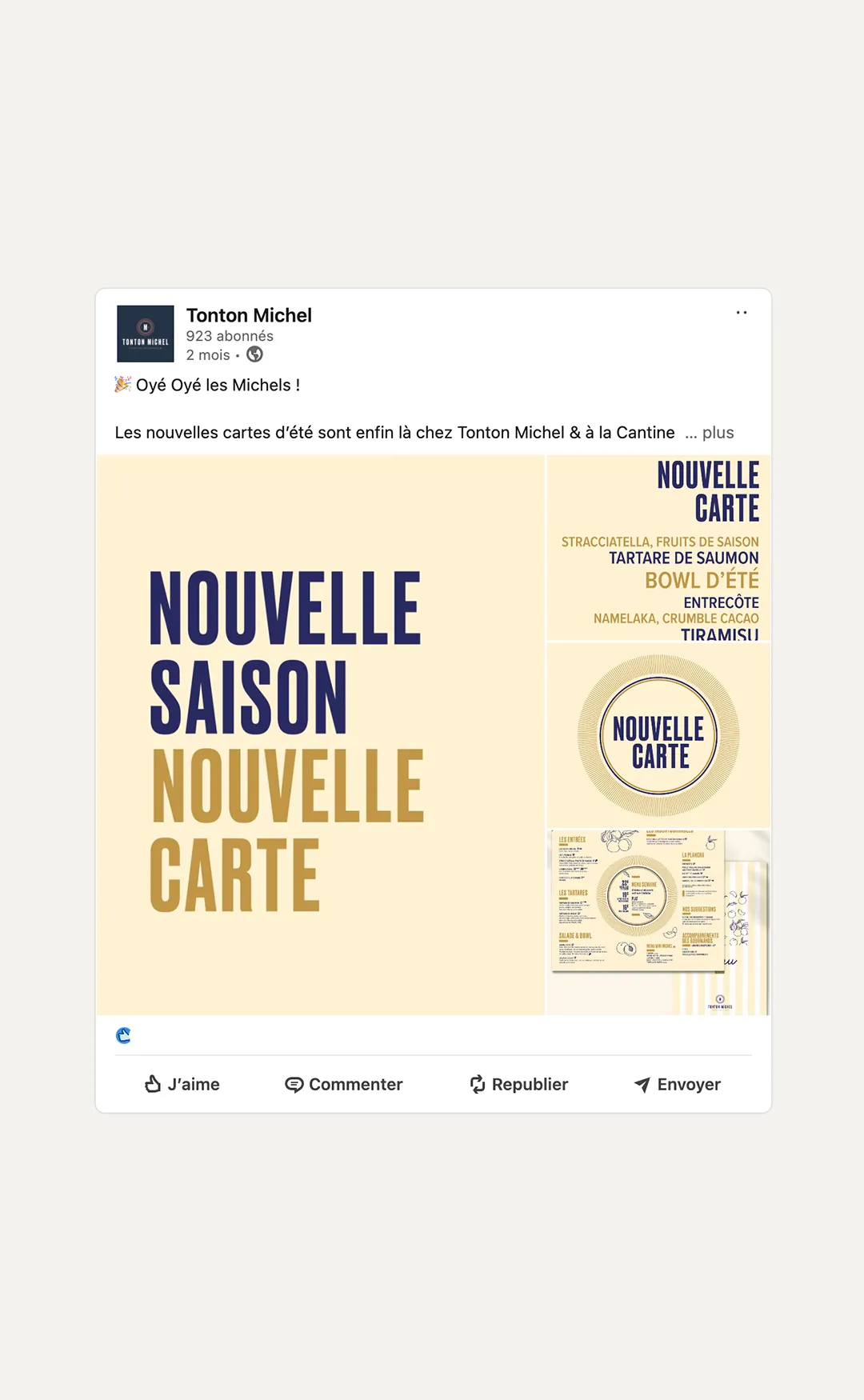864x1400 pixels.
Task: Open the Tonton Michel page name
Action: 249,315
